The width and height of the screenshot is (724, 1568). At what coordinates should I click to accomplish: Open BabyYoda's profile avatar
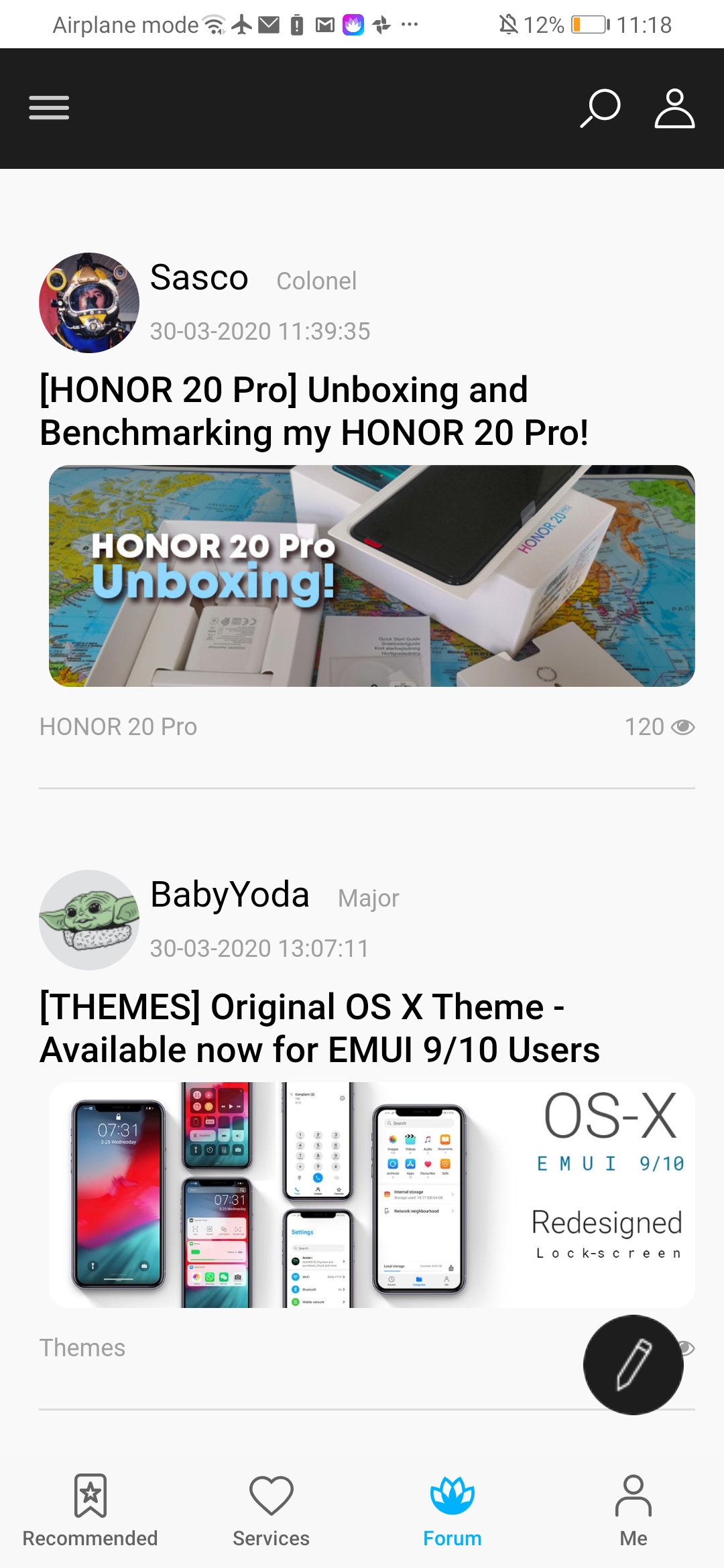click(x=89, y=920)
